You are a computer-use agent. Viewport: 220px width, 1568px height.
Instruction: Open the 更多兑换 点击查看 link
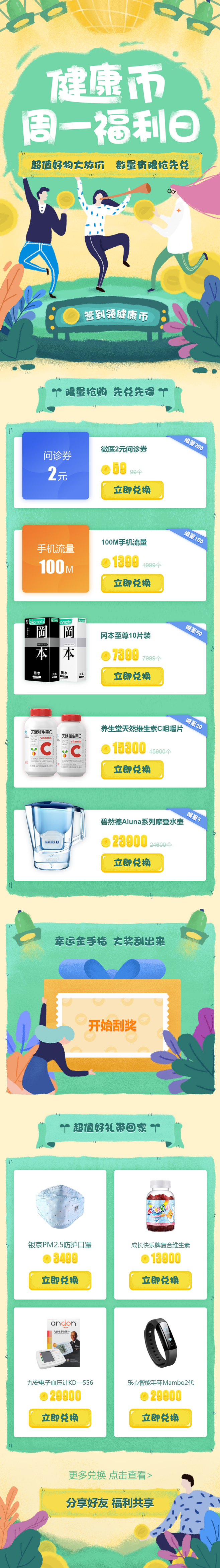[x=110, y=1475]
